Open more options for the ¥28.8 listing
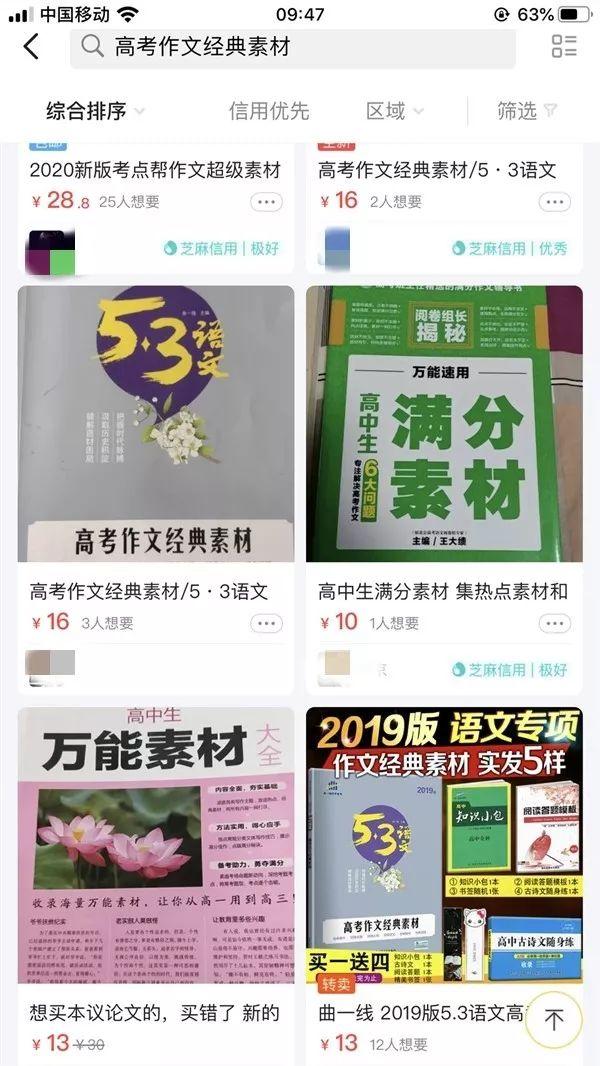Viewport: 600px width, 1066px height. point(266,202)
